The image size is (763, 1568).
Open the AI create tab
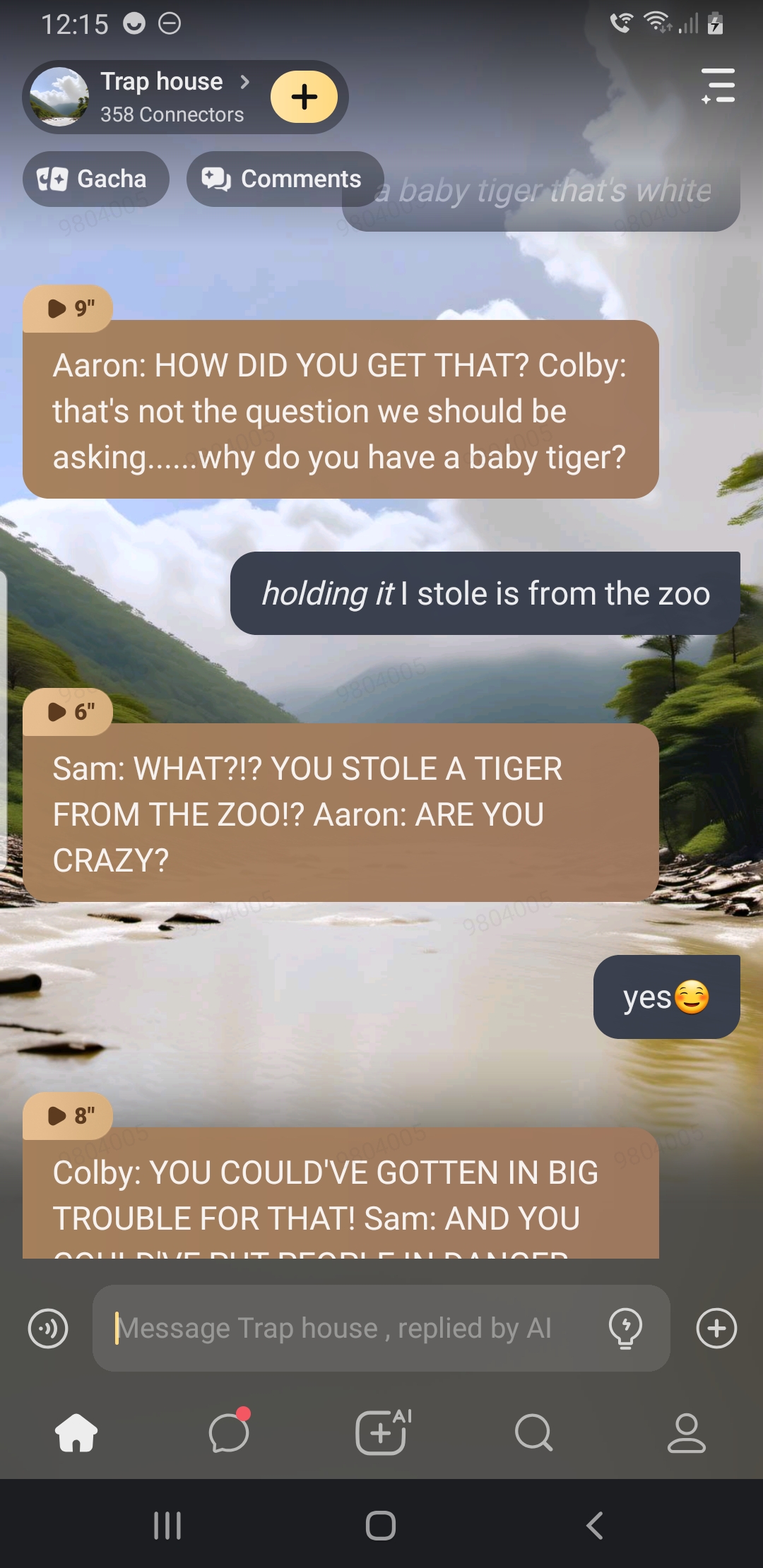pos(381,1433)
